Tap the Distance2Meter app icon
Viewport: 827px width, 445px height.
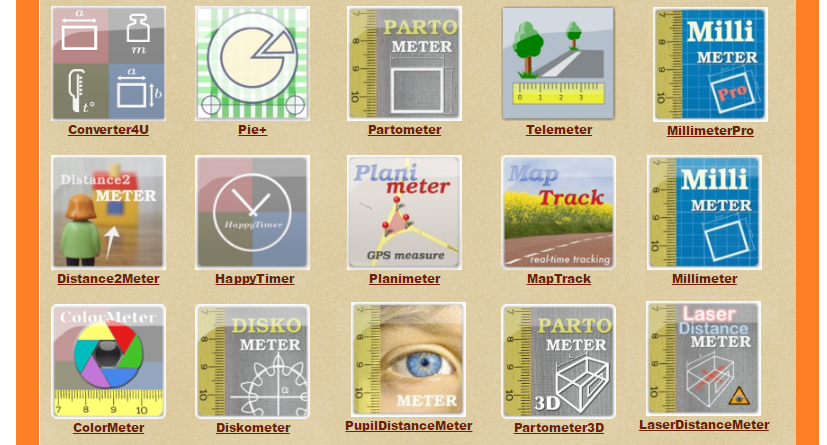[108, 212]
